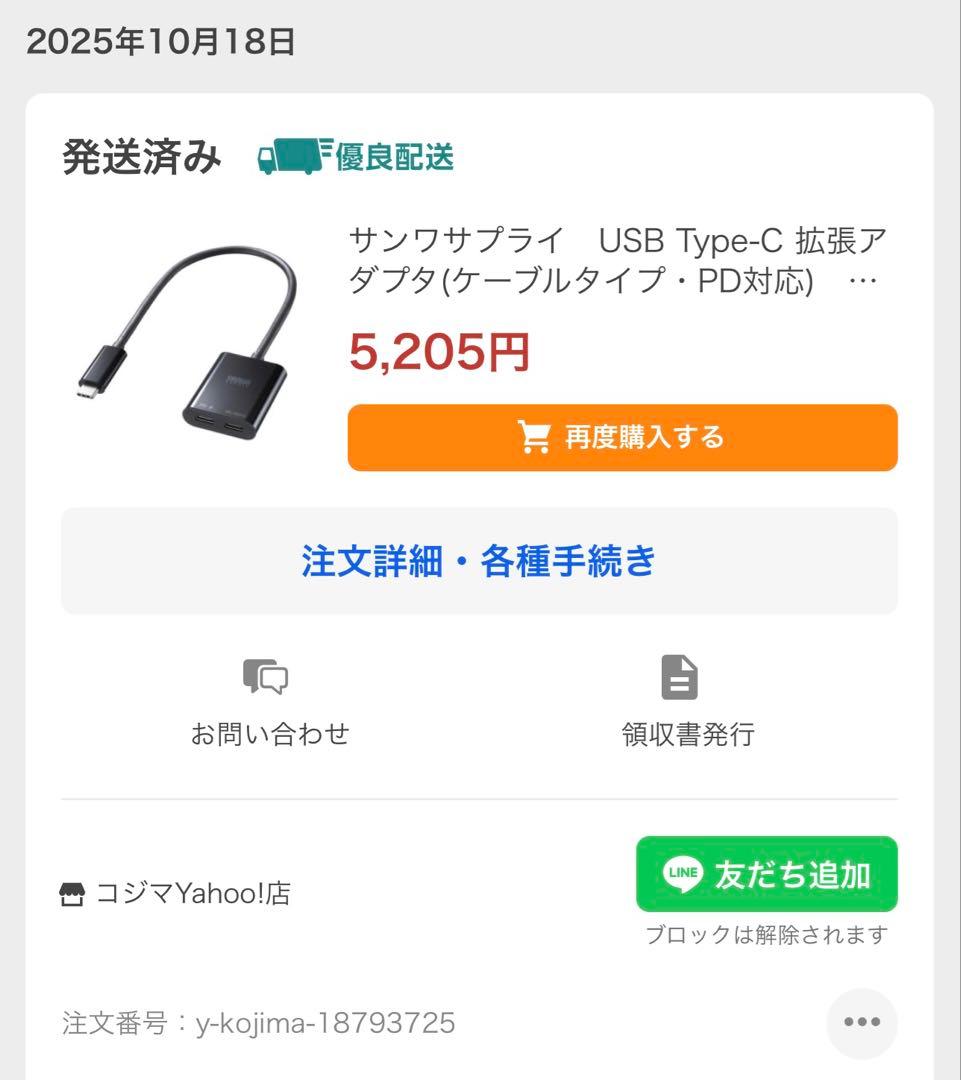Add LINE friend with 友だち追加
Screen dimensions: 961x1080
766,875
